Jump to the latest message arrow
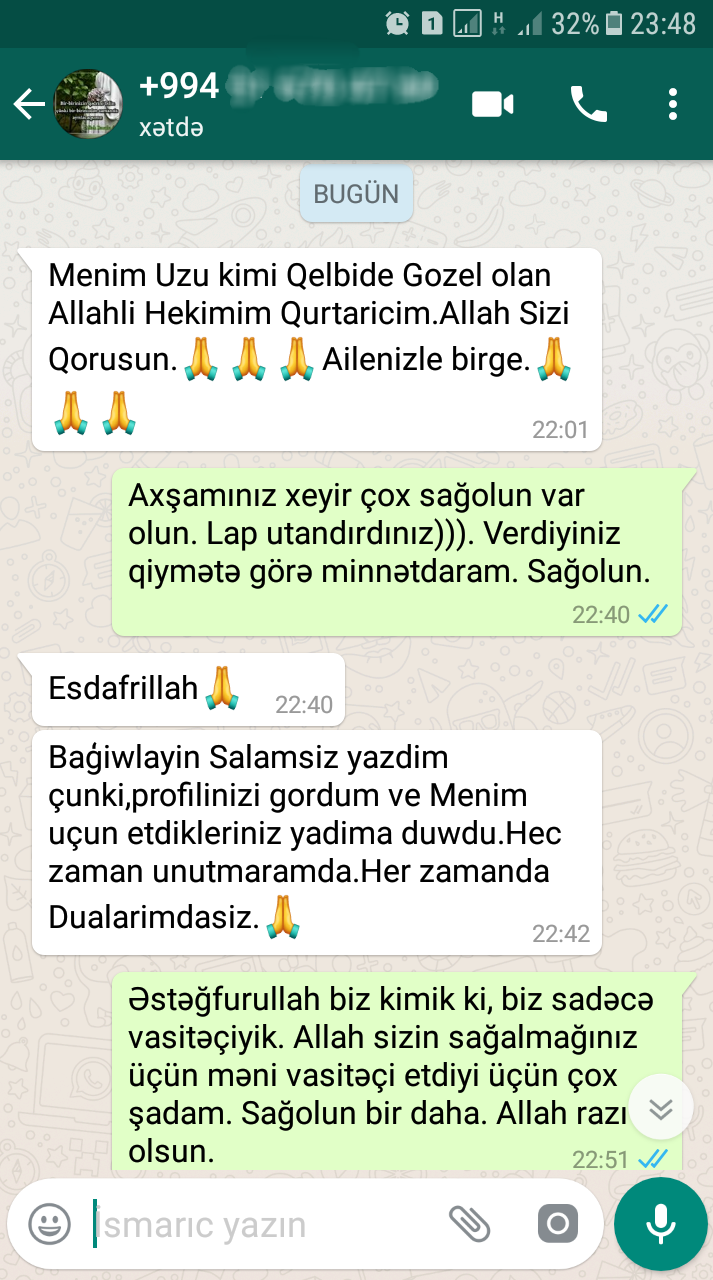The width and height of the screenshot is (713, 1280). pos(661,1107)
